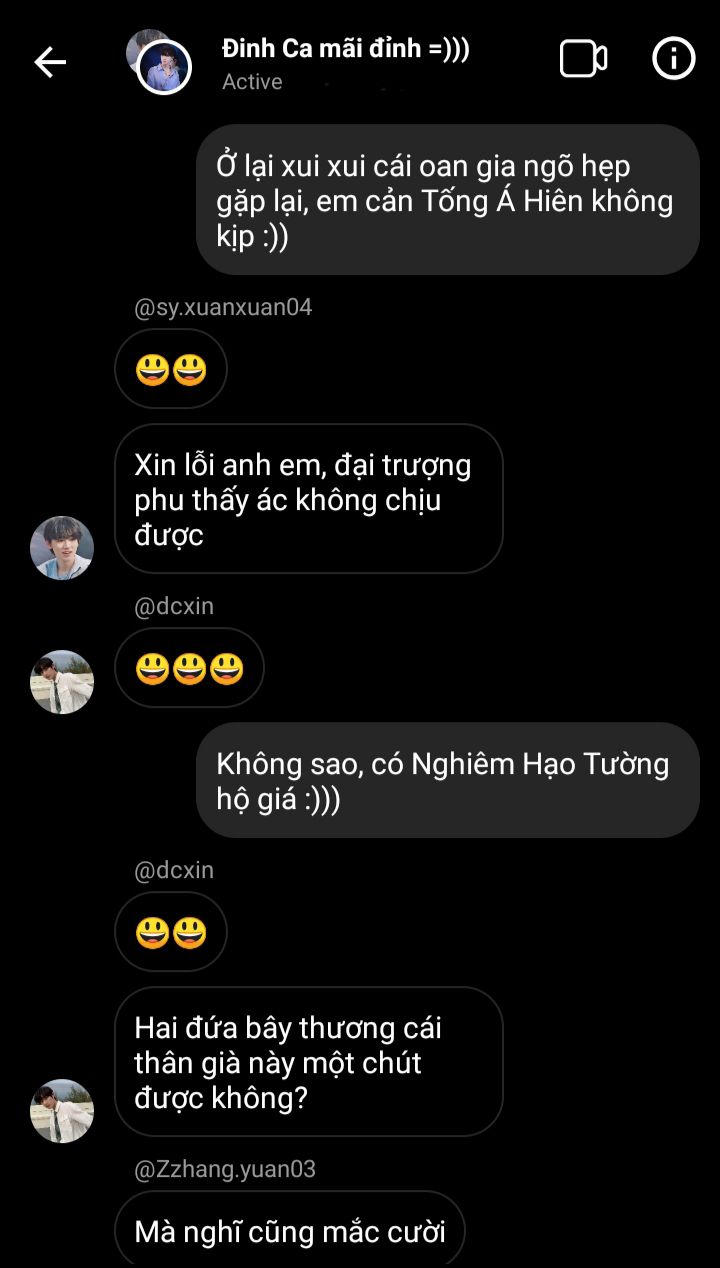This screenshot has height=1268, width=720.
Task: Open the chat info details
Action: (x=673, y=59)
